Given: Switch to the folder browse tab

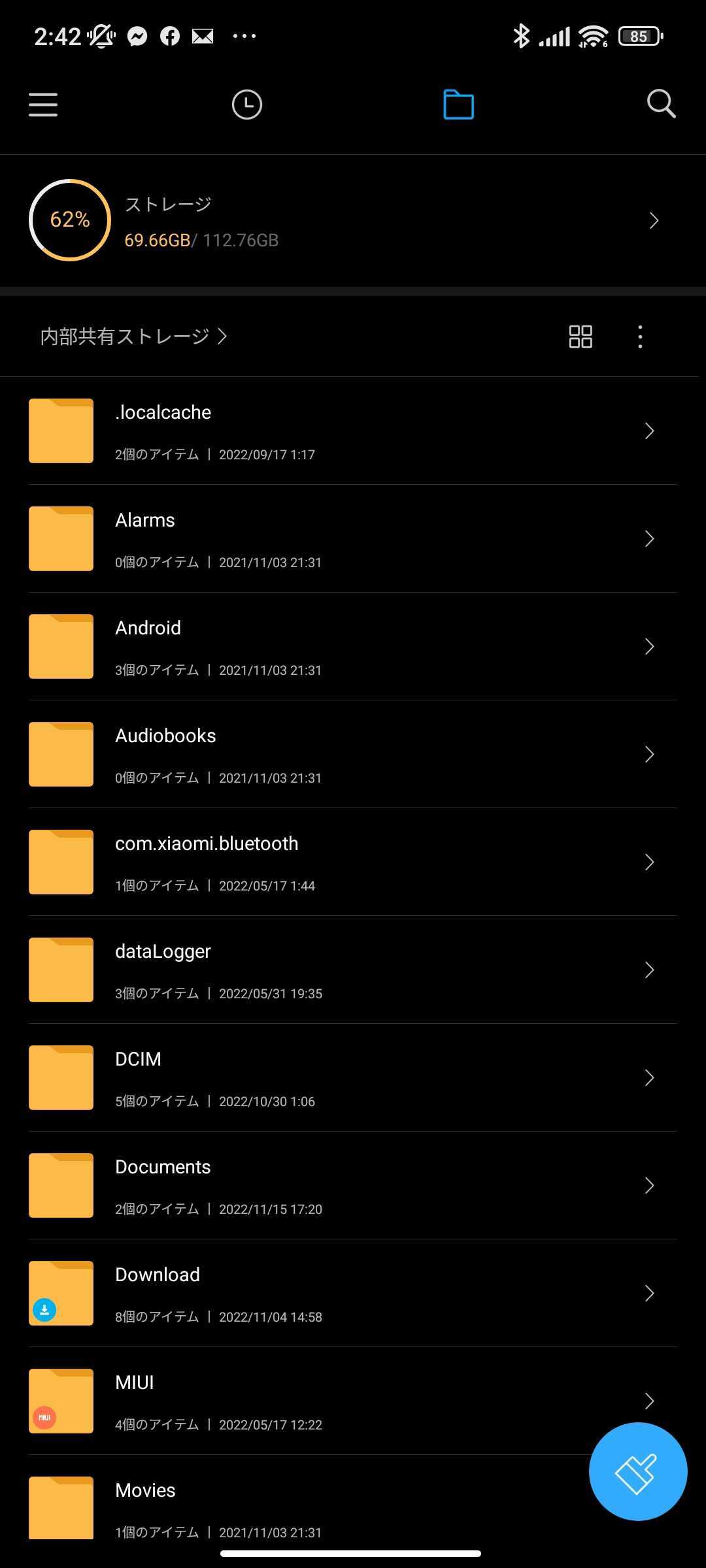Looking at the screenshot, I should 458,105.
